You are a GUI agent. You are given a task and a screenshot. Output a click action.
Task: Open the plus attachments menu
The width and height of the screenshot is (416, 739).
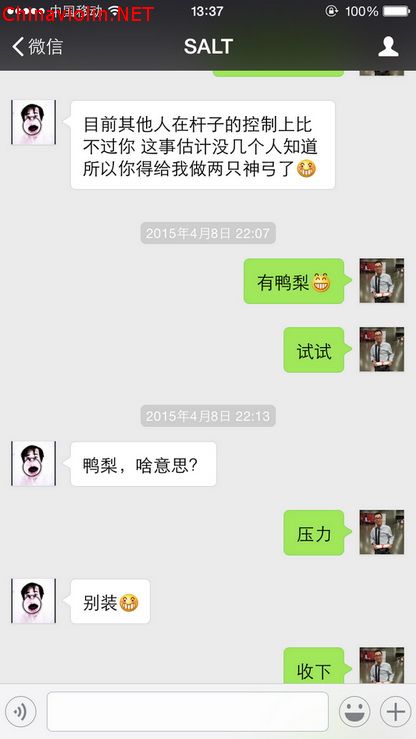click(x=395, y=712)
